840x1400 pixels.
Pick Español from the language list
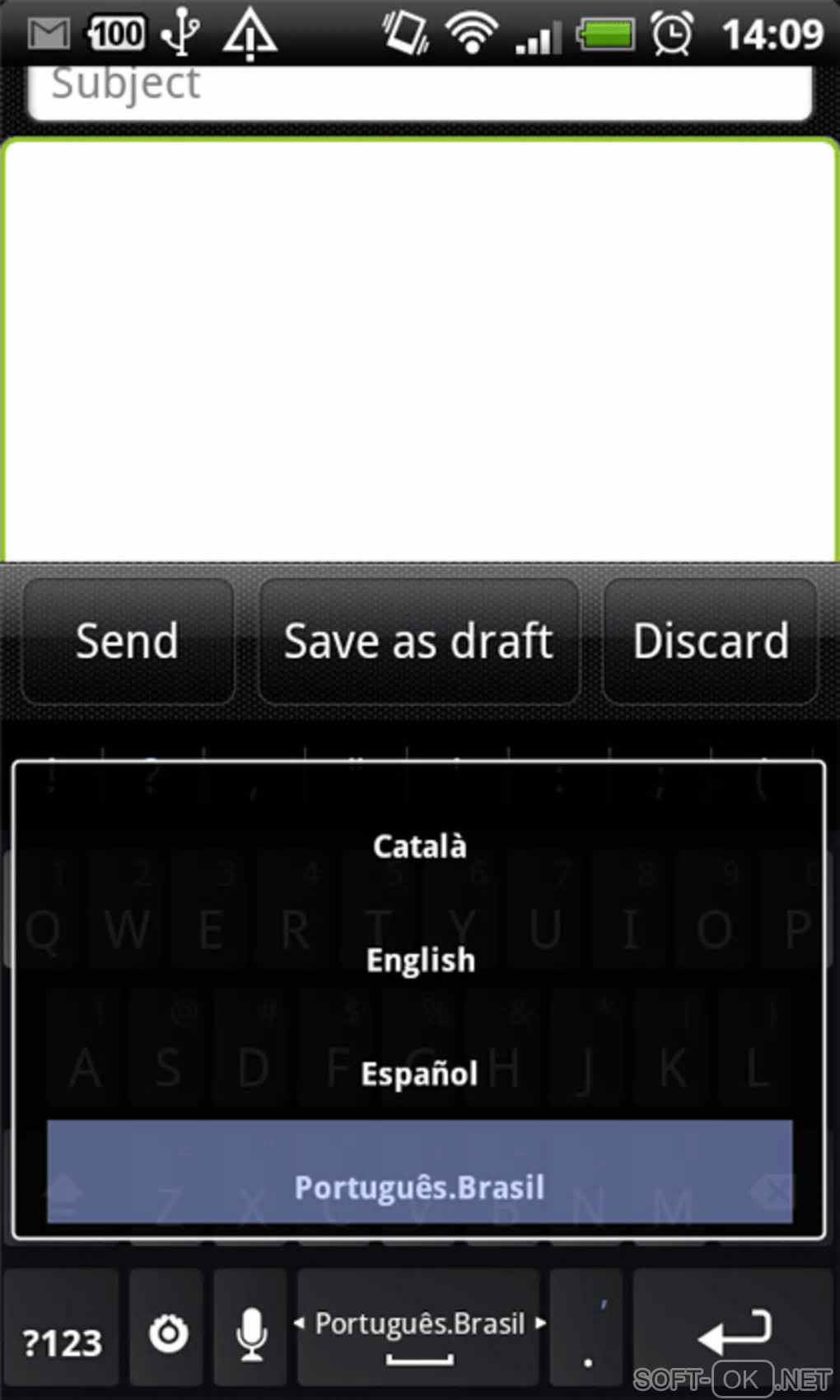[x=419, y=1074]
